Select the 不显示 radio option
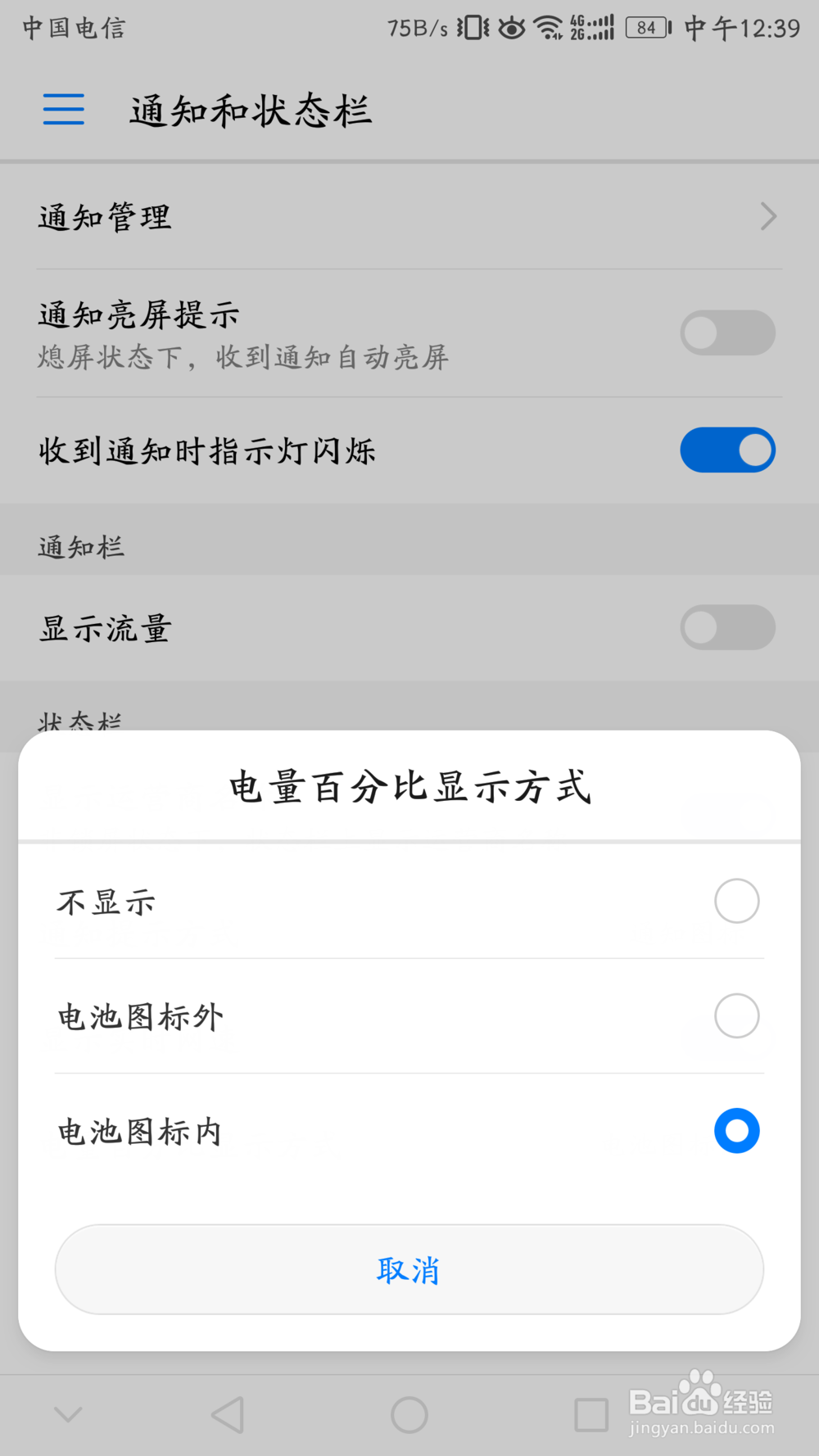Image resolution: width=819 pixels, height=1456 pixels. click(x=736, y=901)
